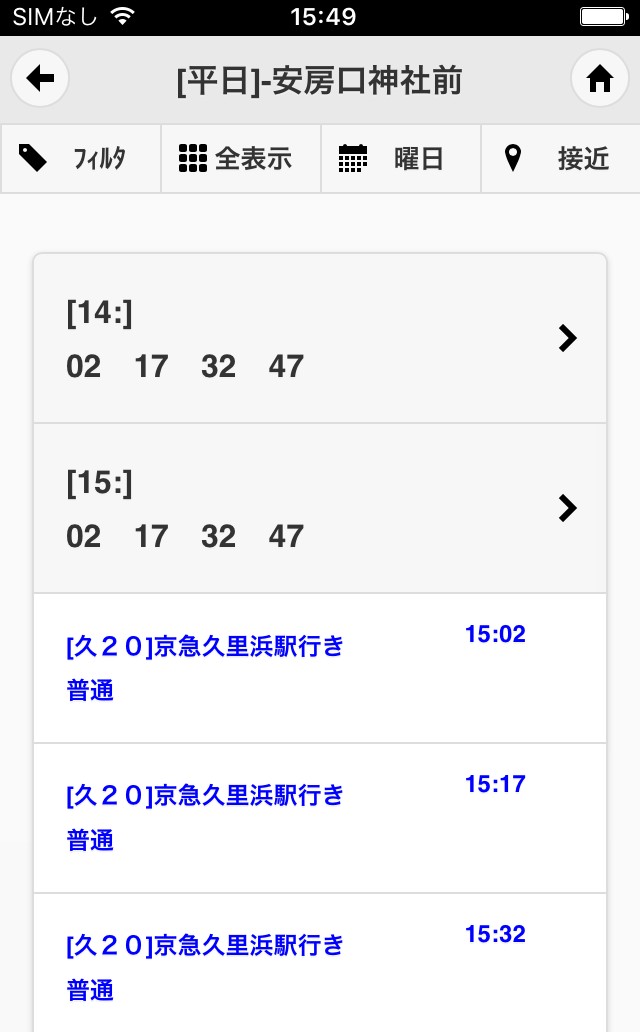Image resolution: width=640 pixels, height=1034 pixels.
Task: Tap the 接近 approach info button
Action: tap(560, 158)
